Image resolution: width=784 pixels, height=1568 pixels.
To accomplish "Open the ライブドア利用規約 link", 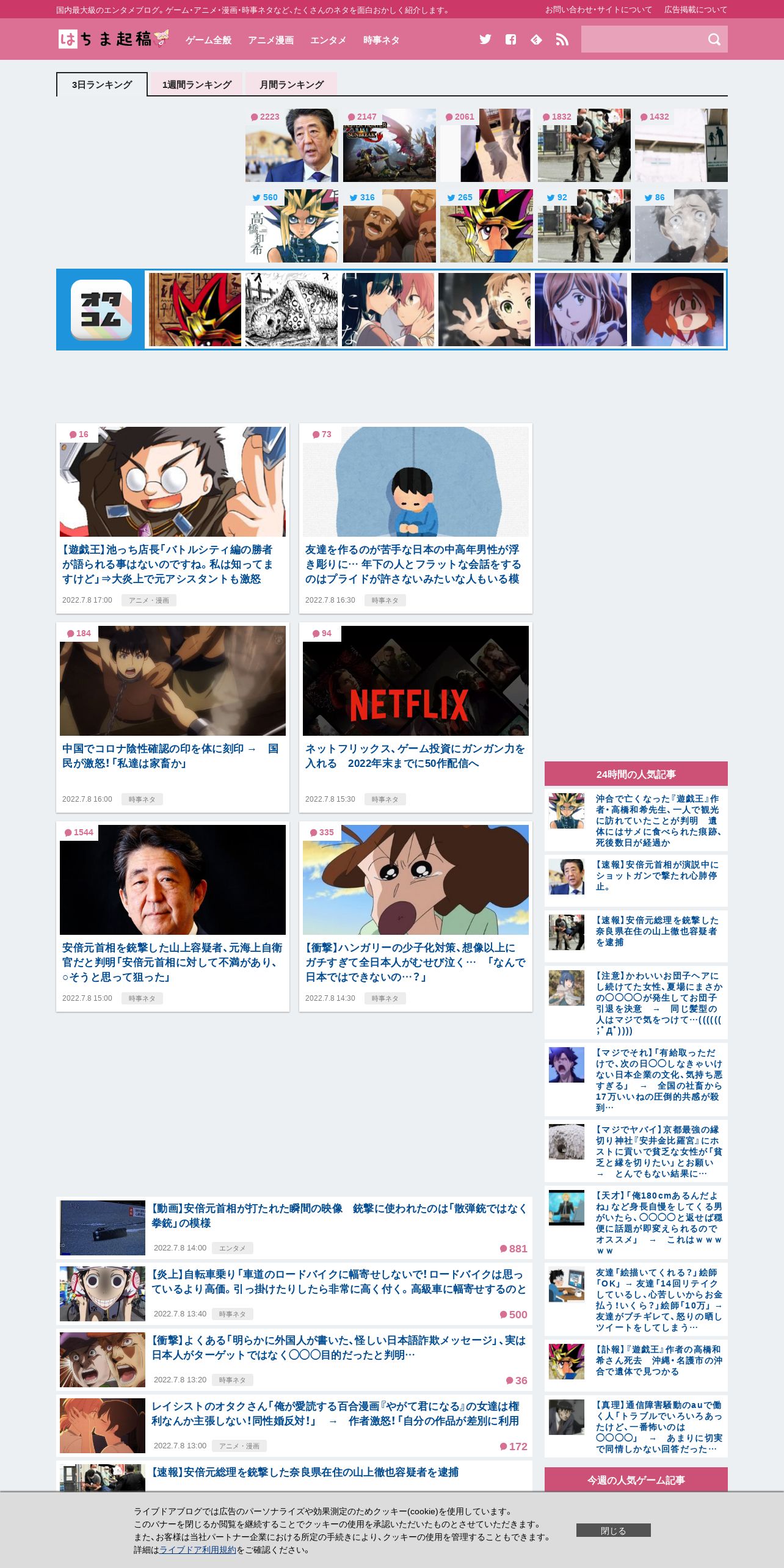I will [197, 1550].
